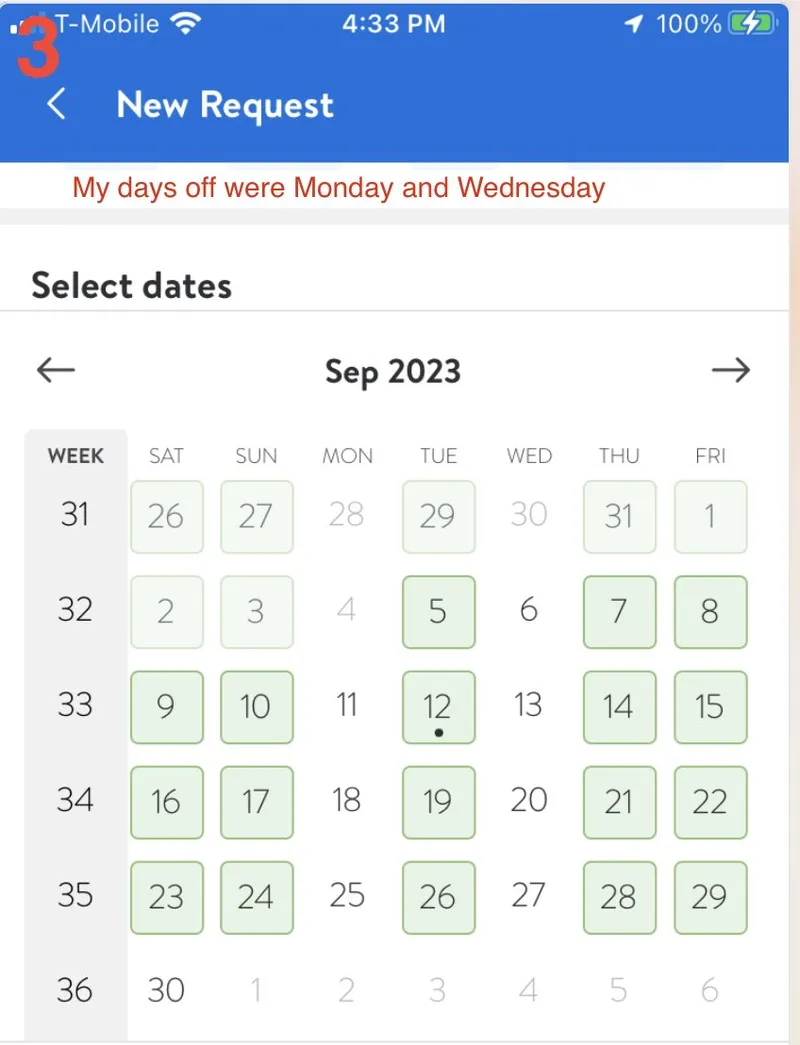Tap the New Request title
The height and width of the screenshot is (1045, 800).
click(224, 105)
